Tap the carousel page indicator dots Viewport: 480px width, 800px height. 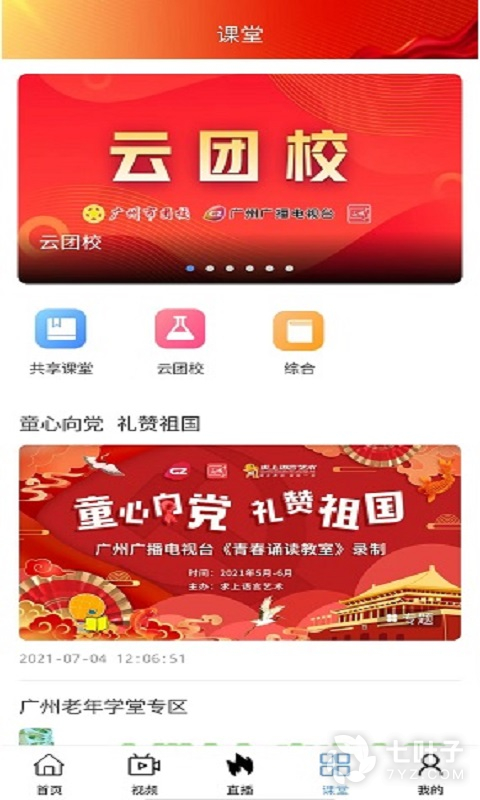[x=240, y=268]
